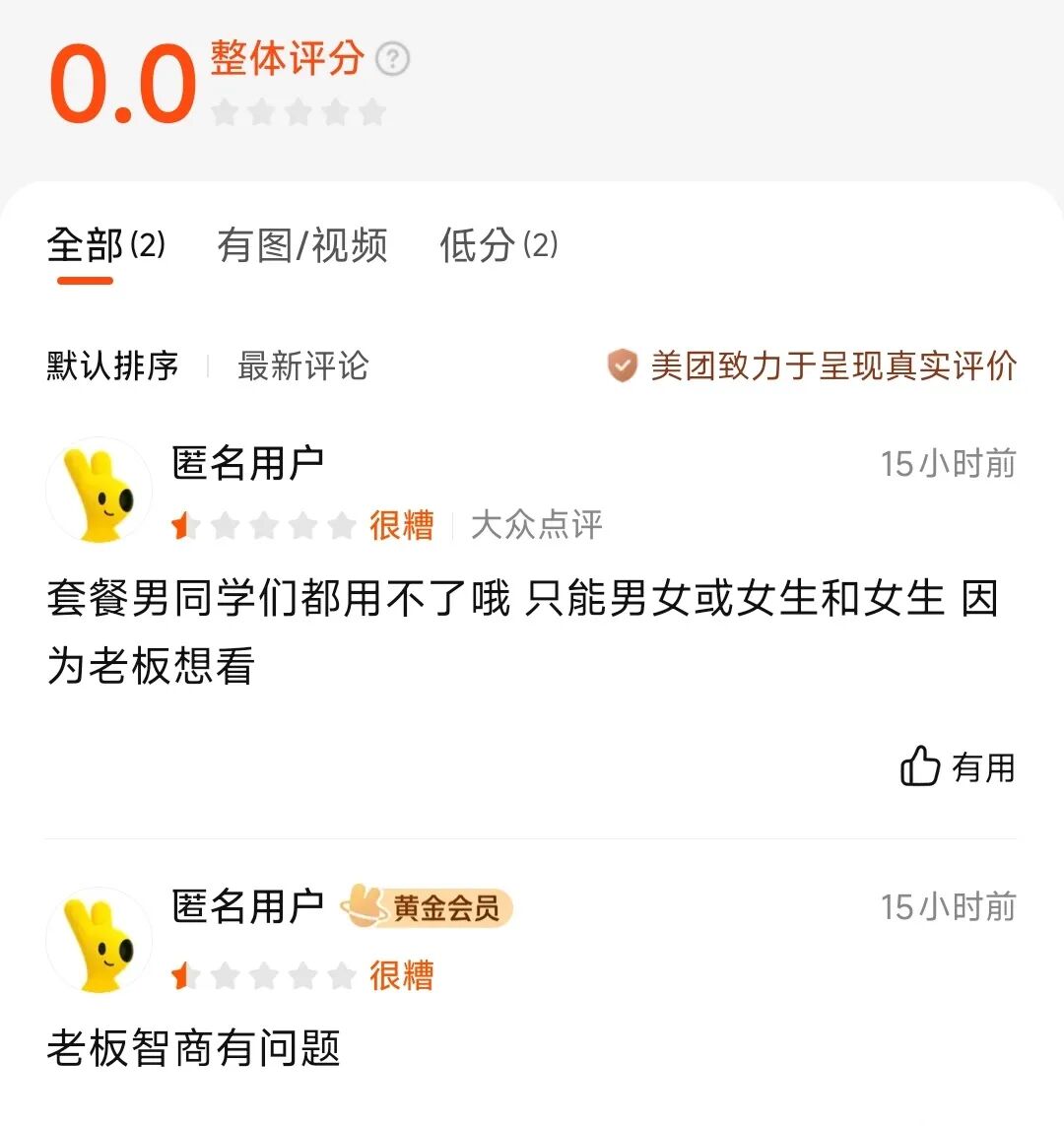The height and width of the screenshot is (1126, 1064).
Task: Click the verification shield icon before 美团致力于呈现真实评价
Action: click(x=622, y=365)
